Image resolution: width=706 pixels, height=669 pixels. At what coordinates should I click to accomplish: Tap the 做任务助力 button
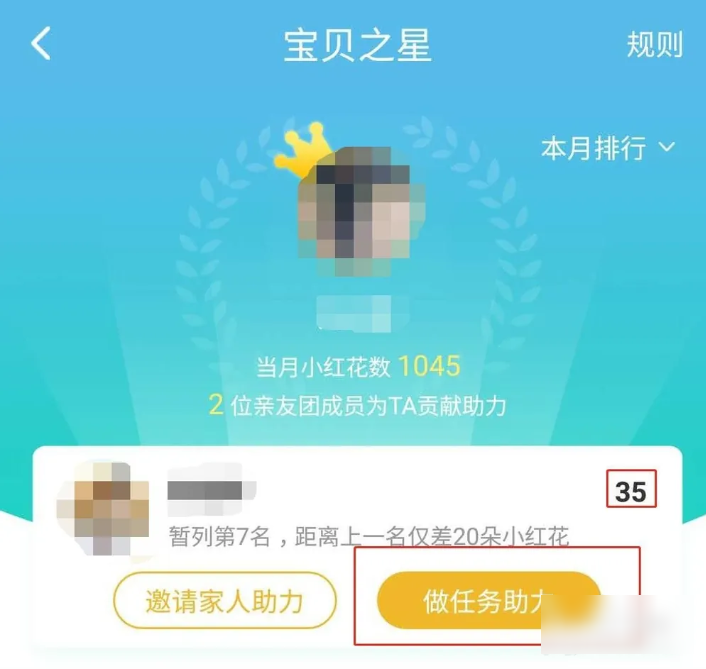tap(488, 601)
